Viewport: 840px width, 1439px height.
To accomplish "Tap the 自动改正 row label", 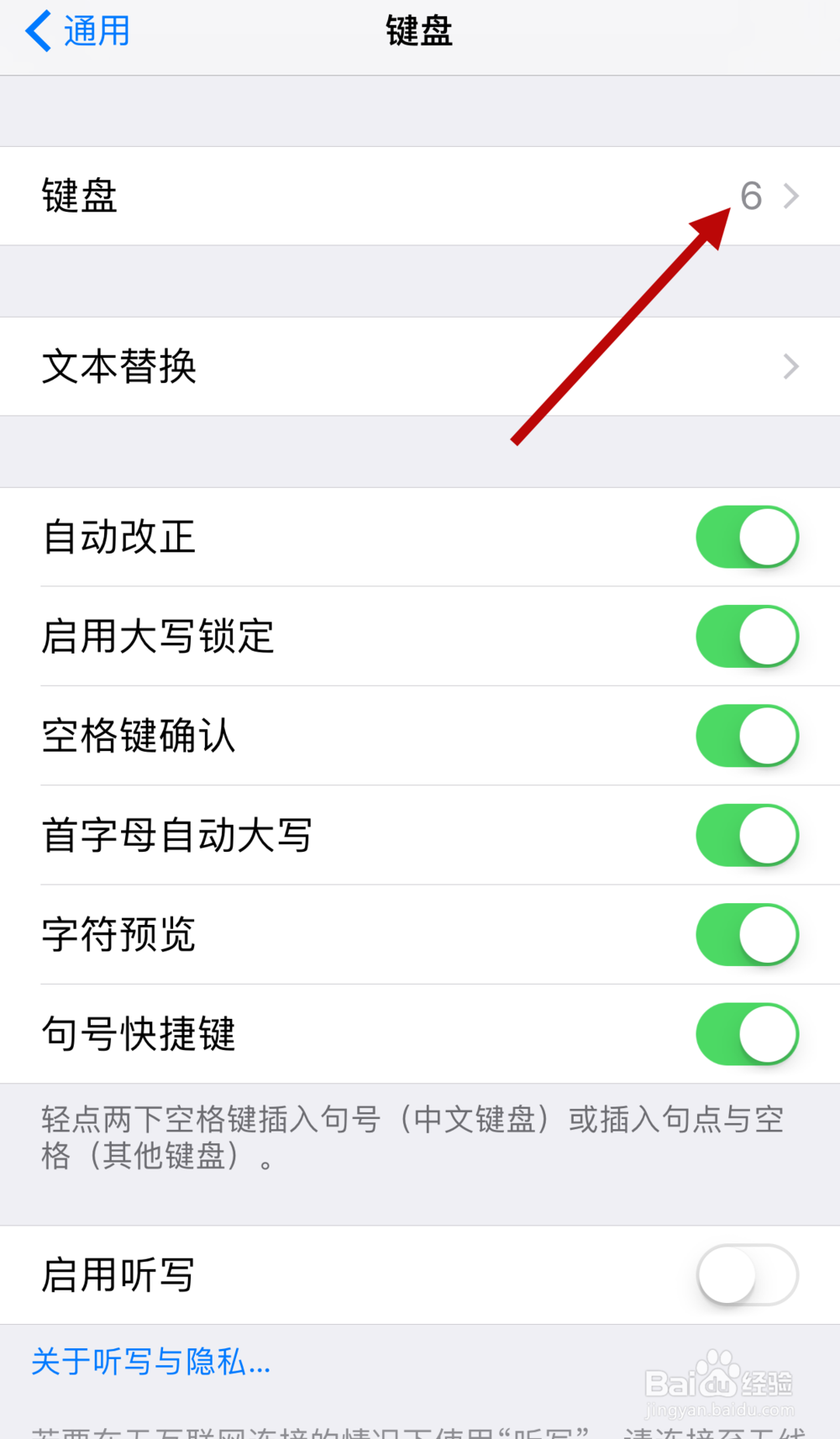I will [x=119, y=537].
